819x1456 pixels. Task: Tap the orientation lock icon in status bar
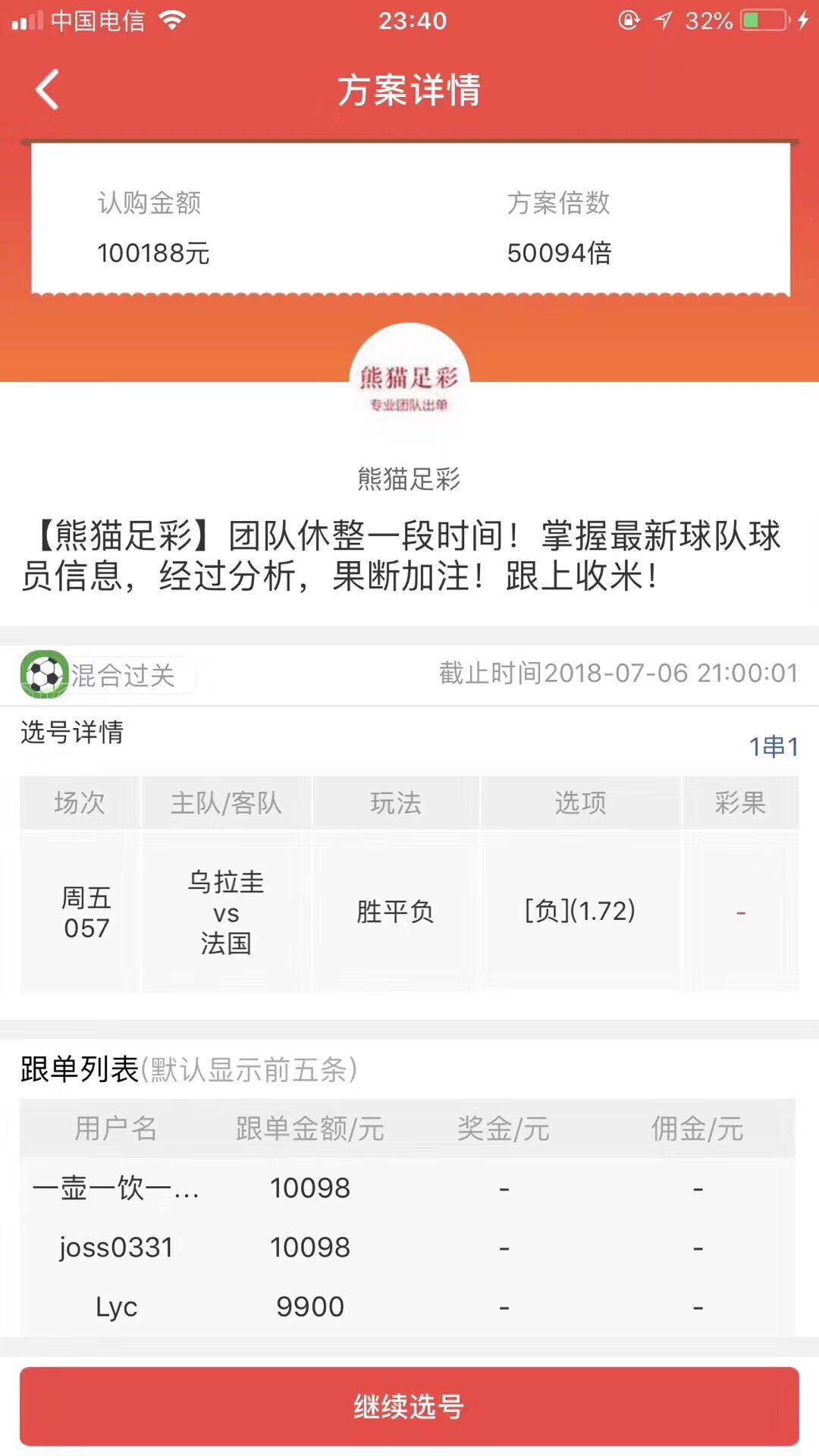[628, 20]
